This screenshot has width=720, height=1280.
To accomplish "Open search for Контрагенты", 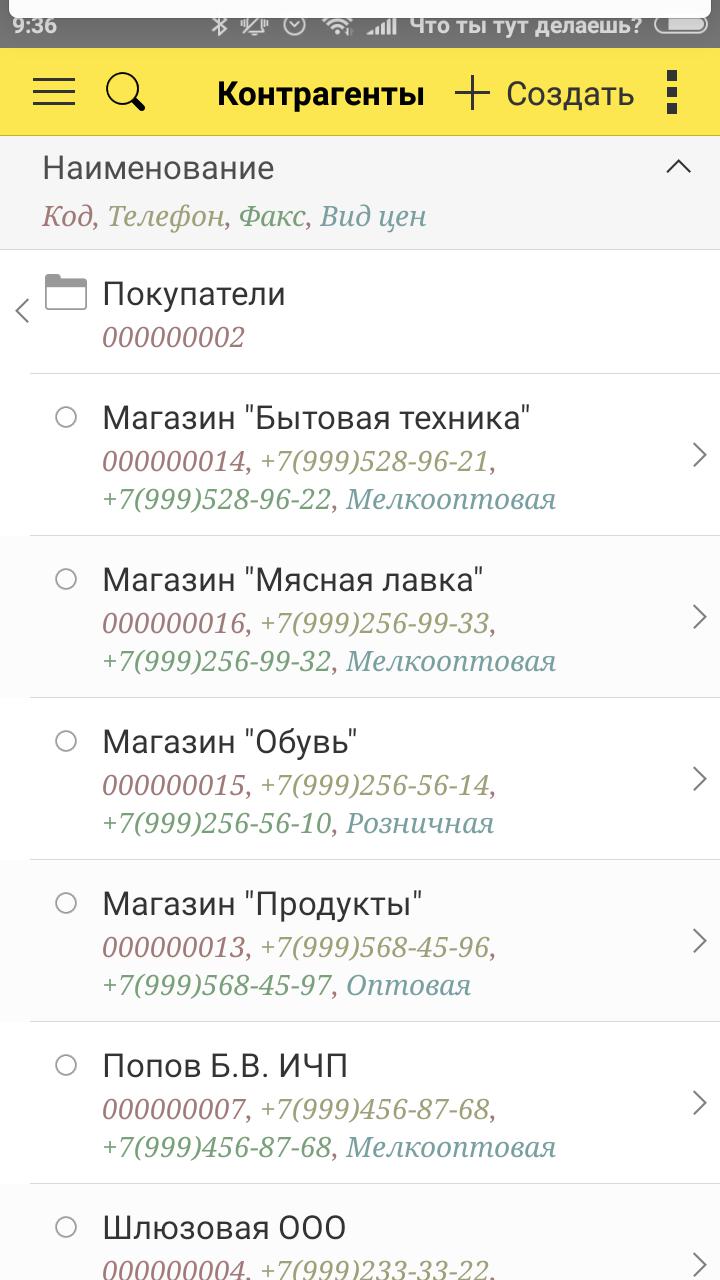I will point(126,92).
